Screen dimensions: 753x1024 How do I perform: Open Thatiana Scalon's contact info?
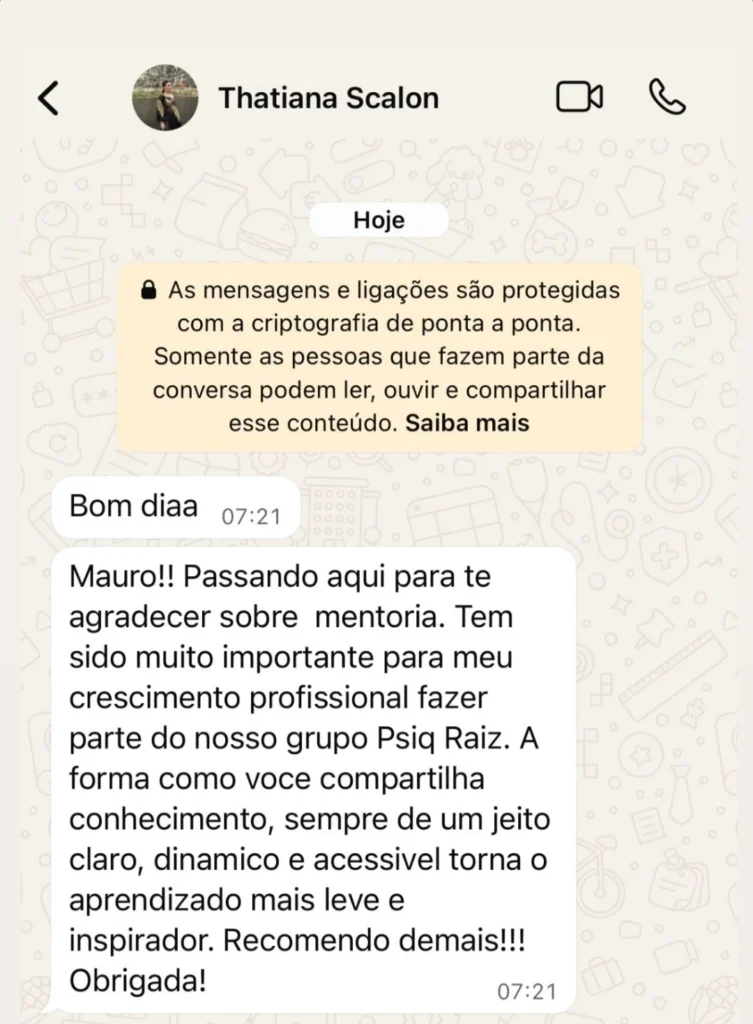328,98
